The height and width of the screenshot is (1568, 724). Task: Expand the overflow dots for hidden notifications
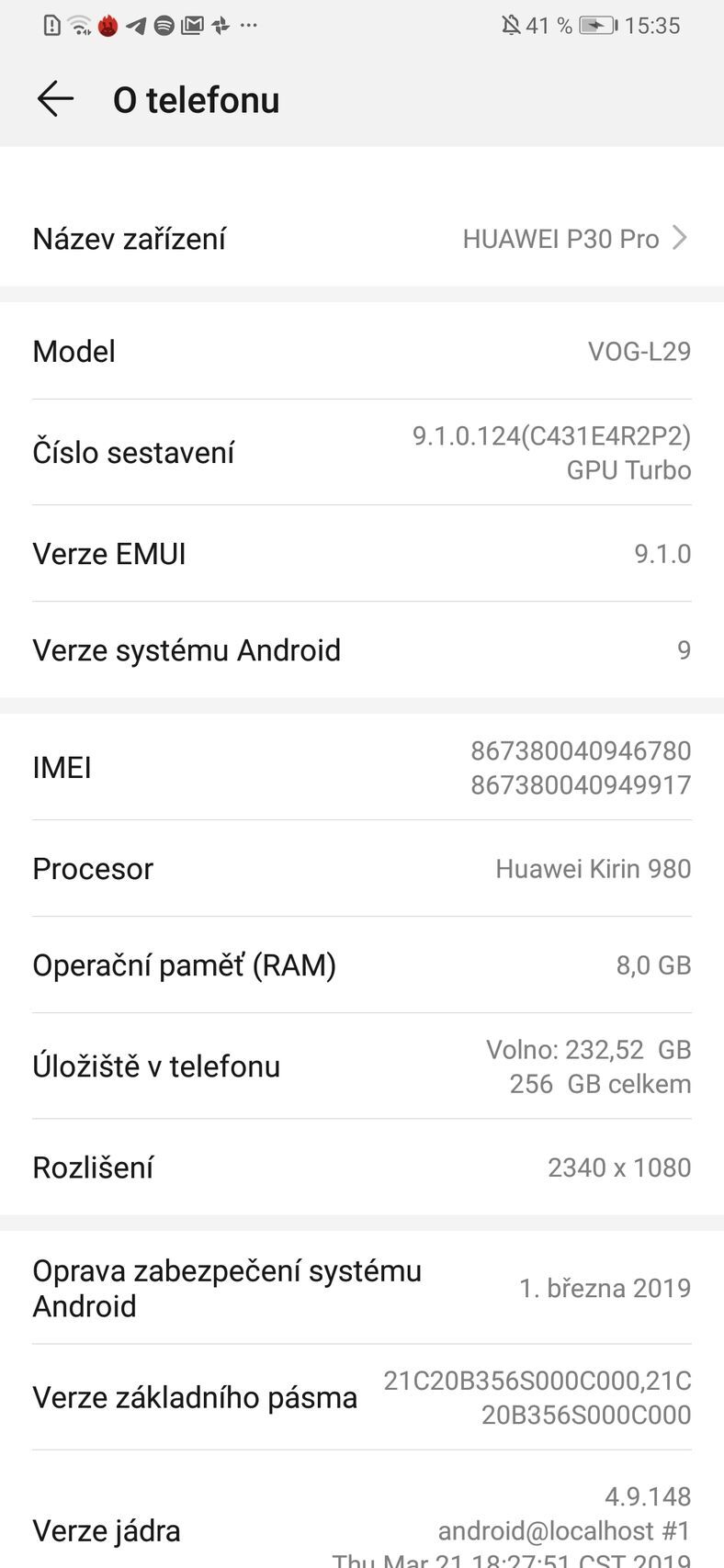click(247, 26)
